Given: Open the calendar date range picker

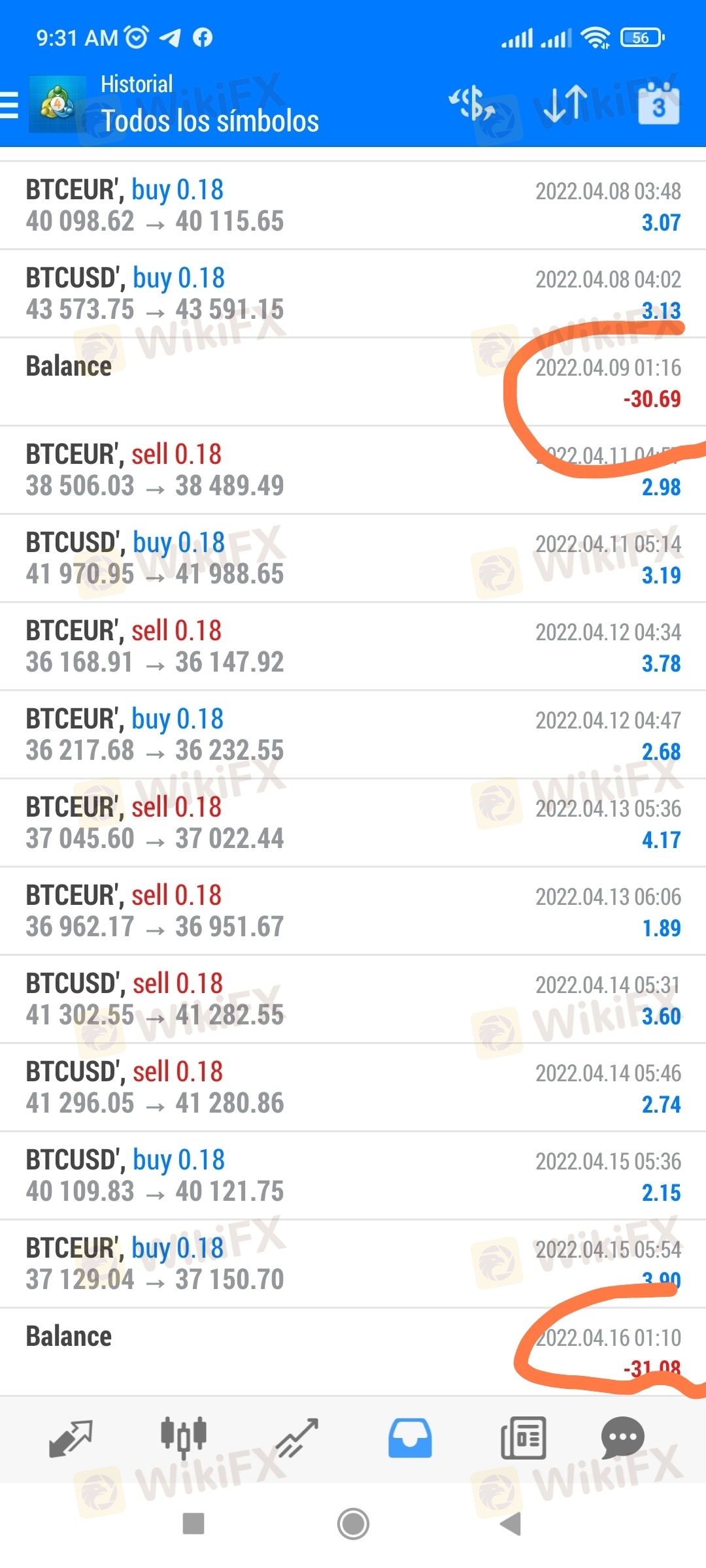Looking at the screenshot, I should pyautogui.click(x=658, y=103).
